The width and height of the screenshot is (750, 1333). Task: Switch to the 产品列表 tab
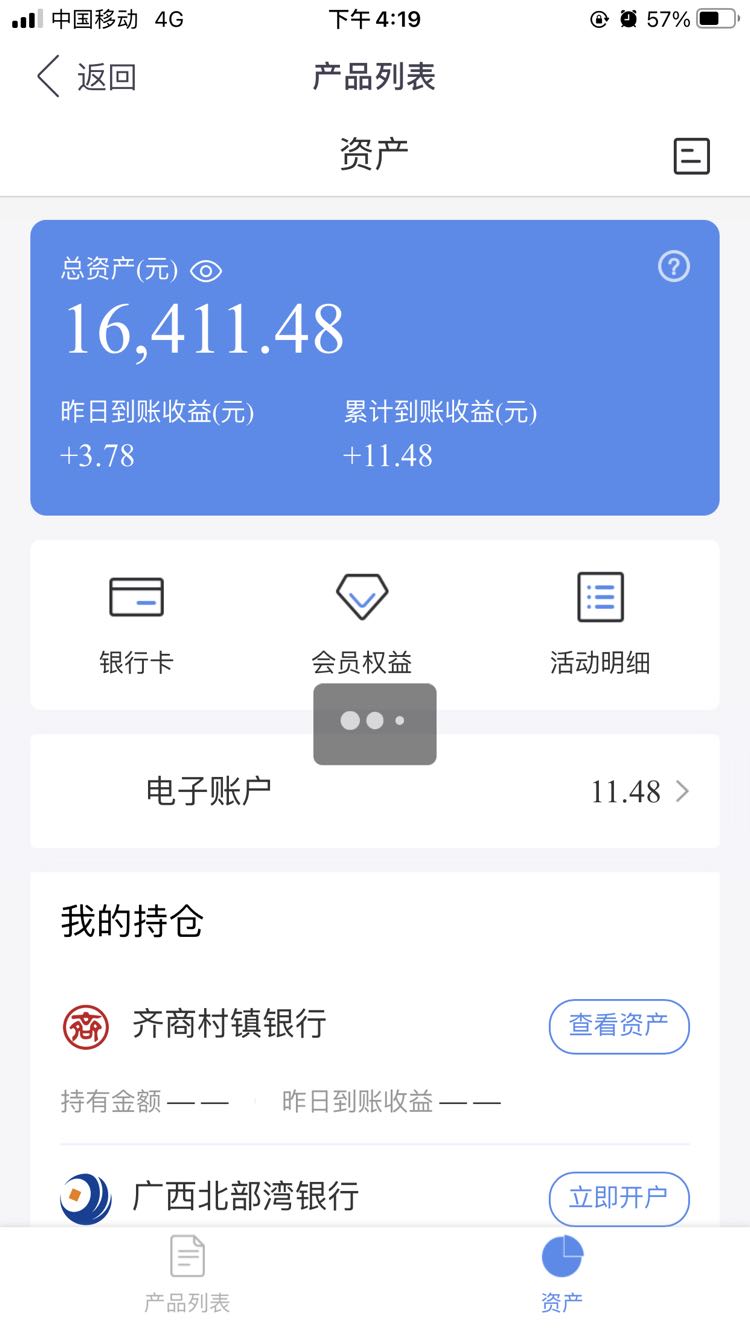[187, 1273]
